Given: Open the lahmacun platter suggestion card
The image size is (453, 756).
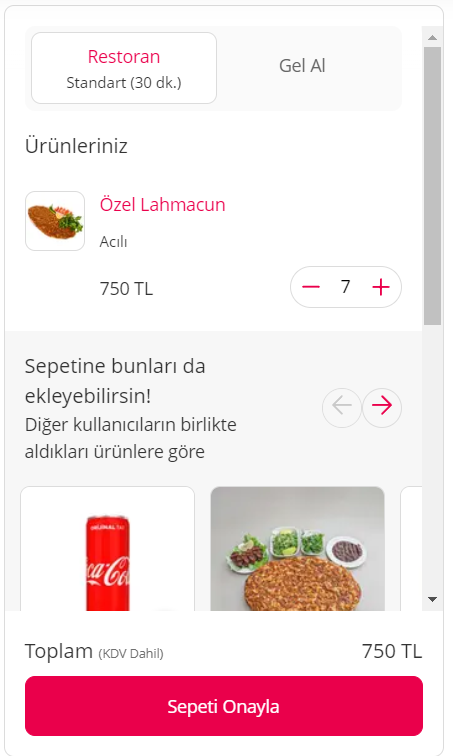Looking at the screenshot, I should pos(297,549).
